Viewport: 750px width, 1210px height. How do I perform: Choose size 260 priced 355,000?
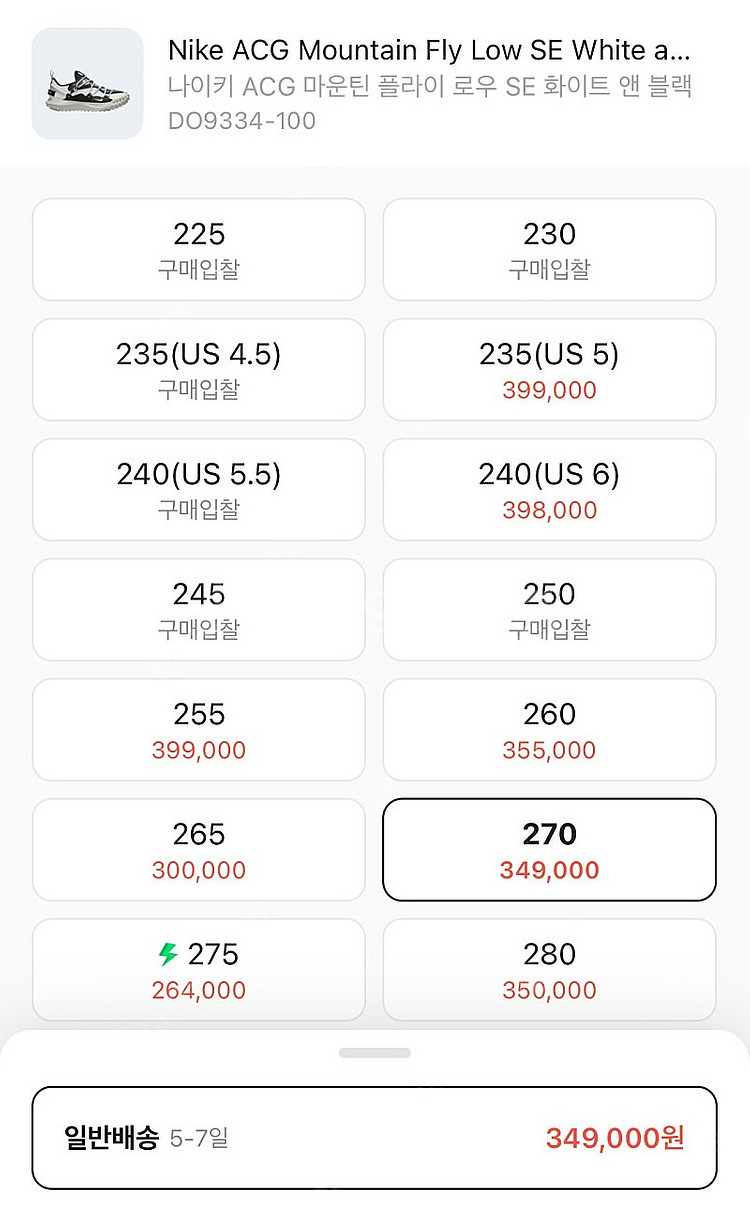coord(549,730)
